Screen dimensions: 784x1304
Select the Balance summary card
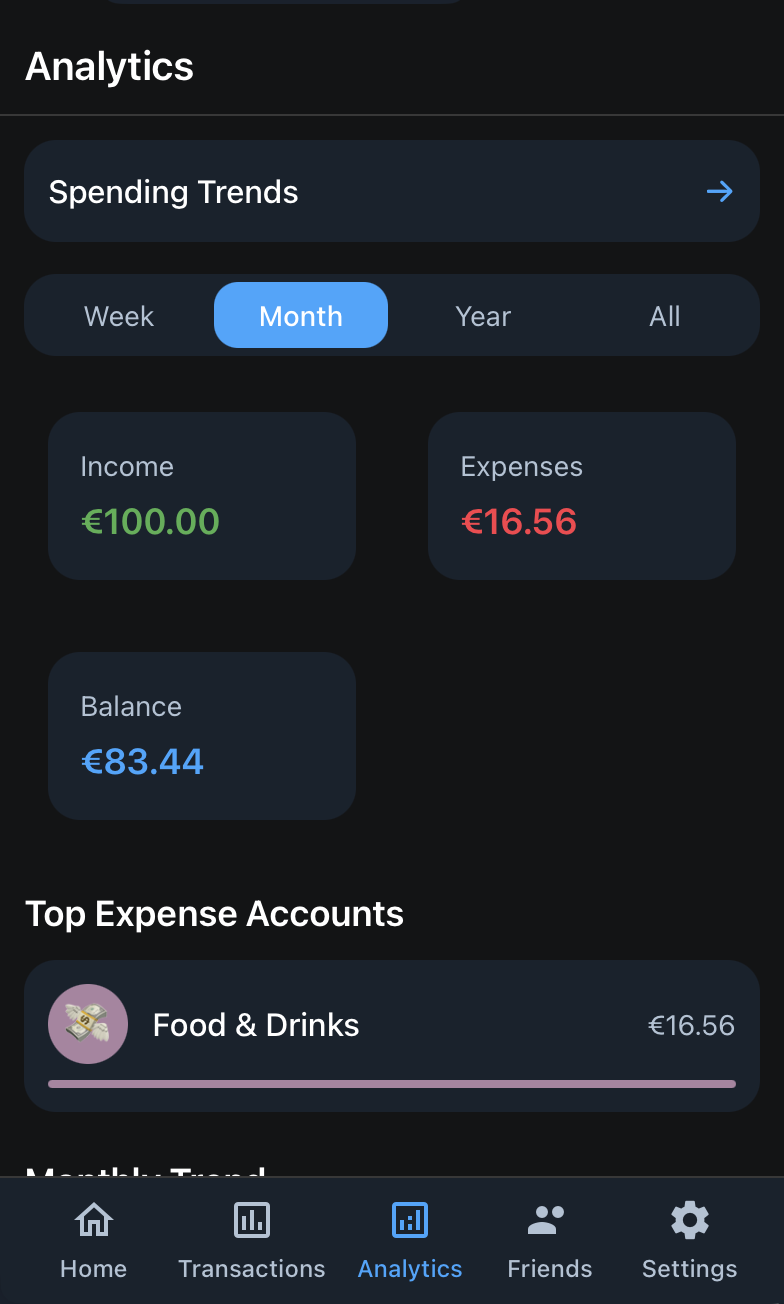[x=201, y=735]
